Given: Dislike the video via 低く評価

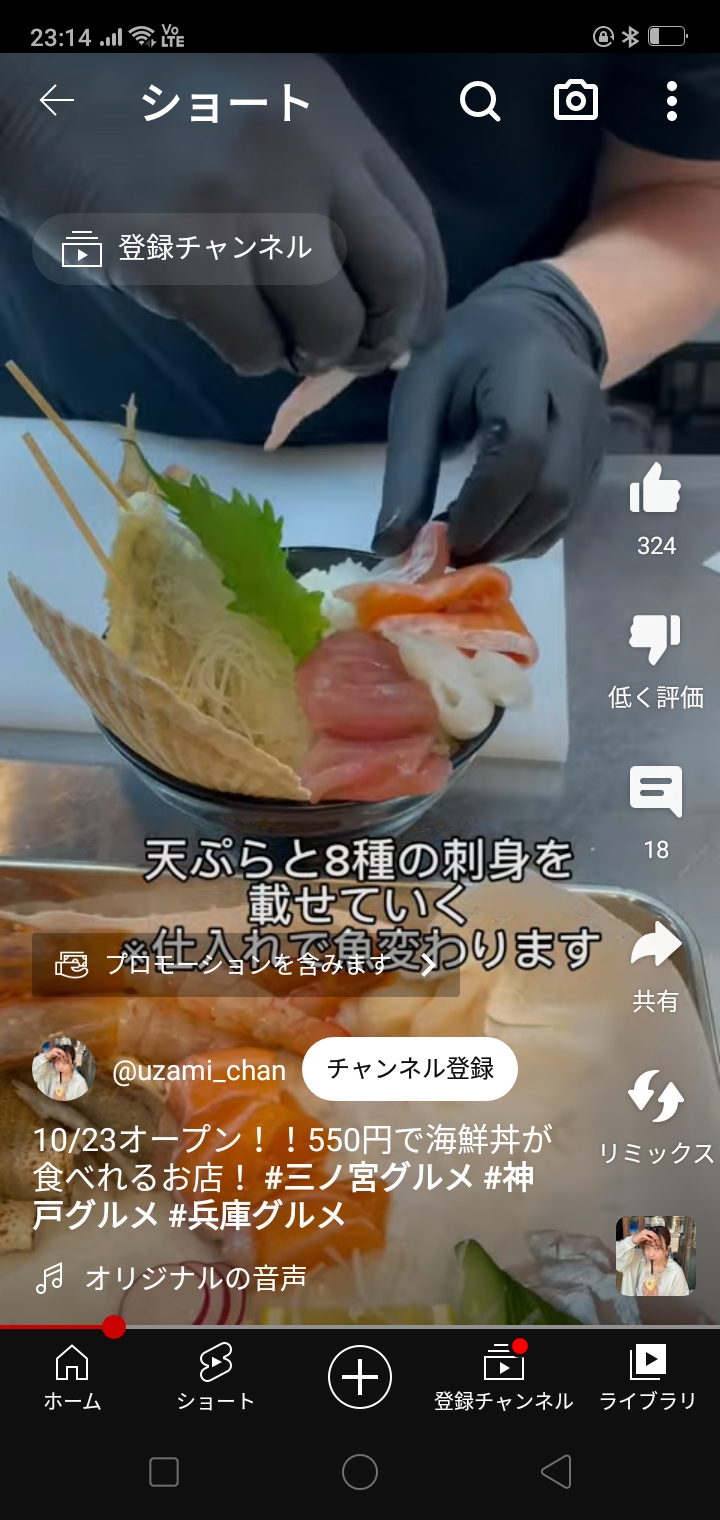Looking at the screenshot, I should coord(655,642).
